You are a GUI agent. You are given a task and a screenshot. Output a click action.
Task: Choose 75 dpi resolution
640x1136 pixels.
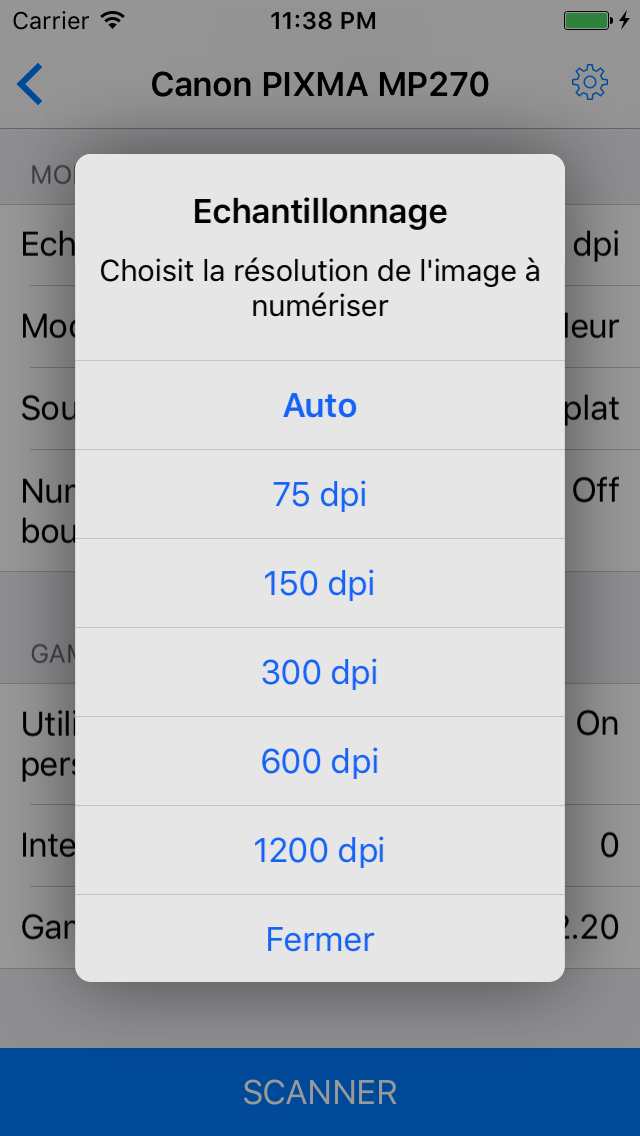[320, 494]
